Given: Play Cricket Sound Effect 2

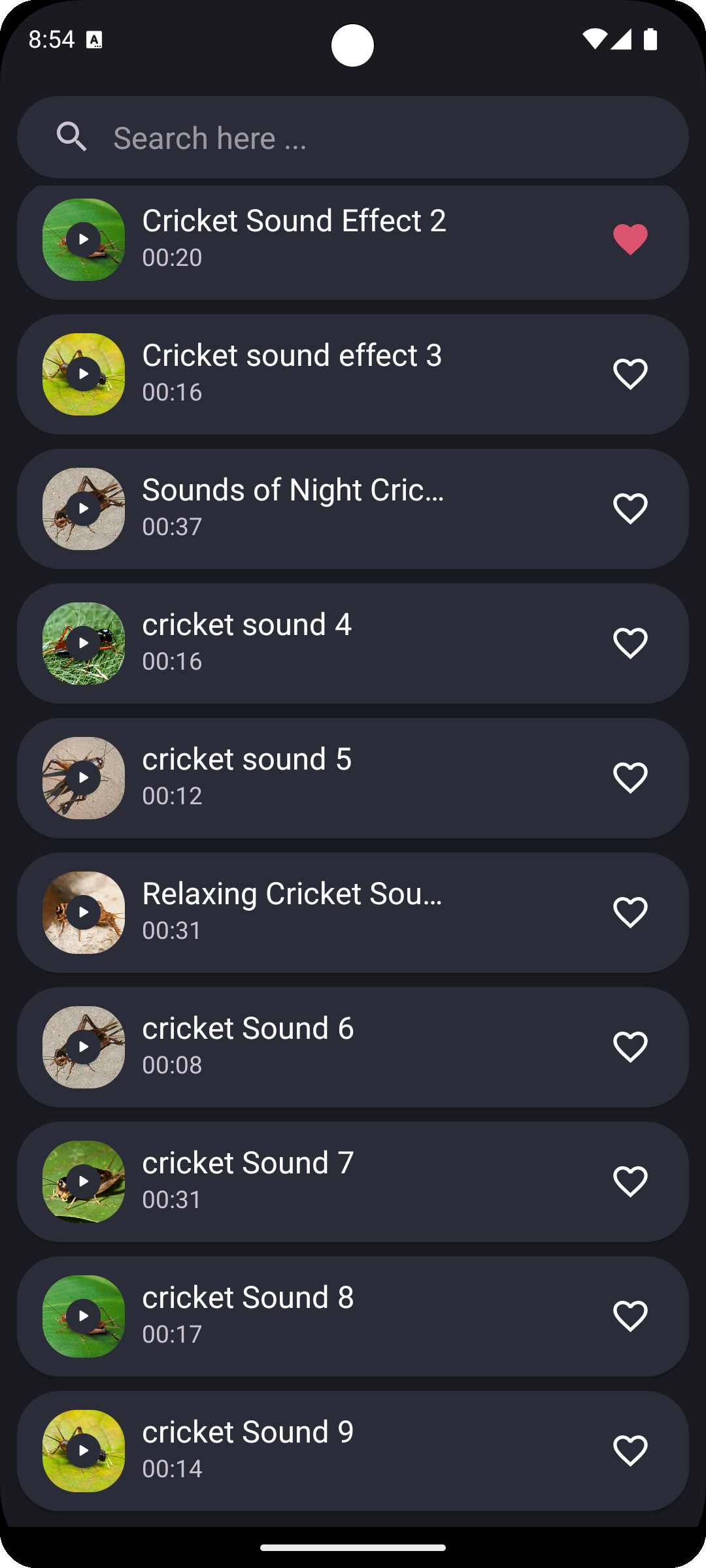Looking at the screenshot, I should 84,240.
